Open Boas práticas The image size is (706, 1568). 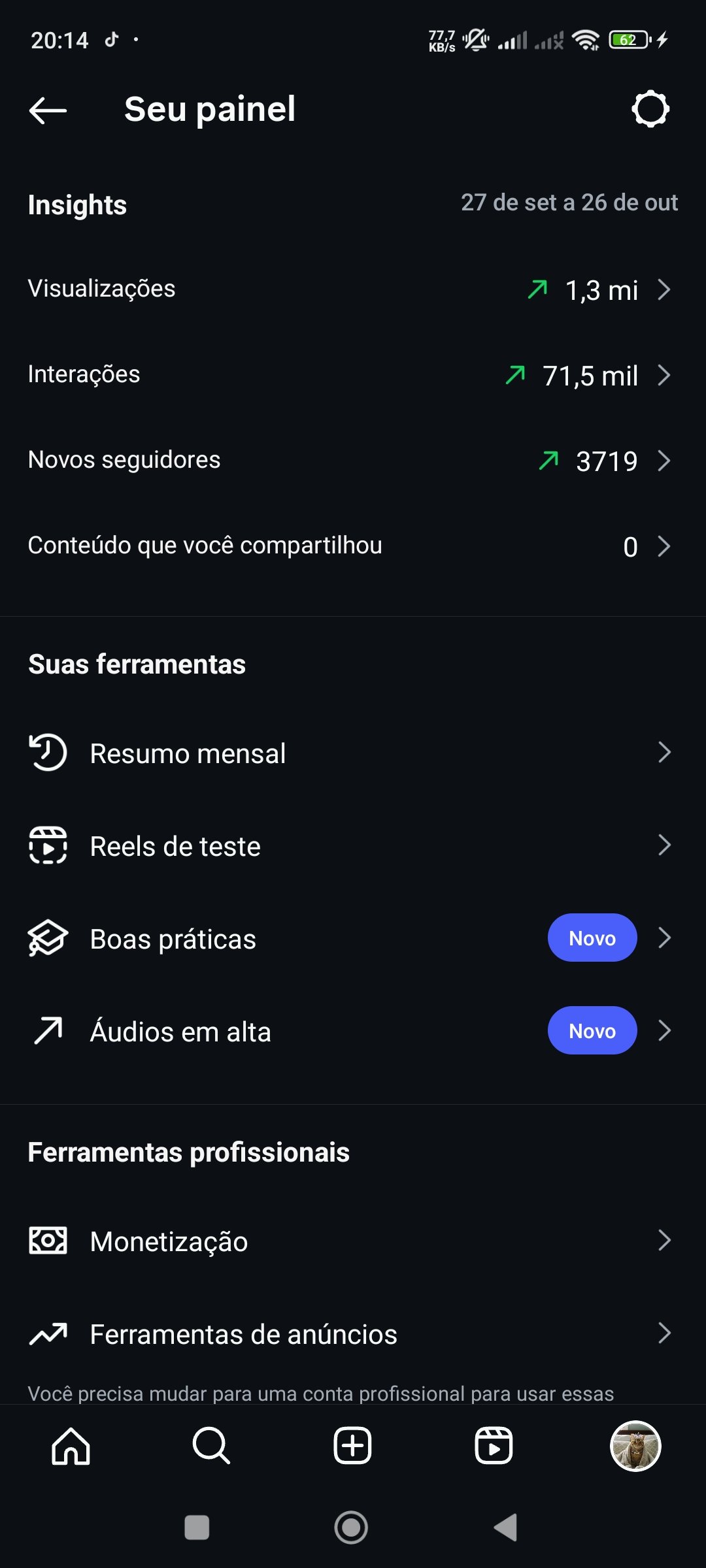[353, 939]
